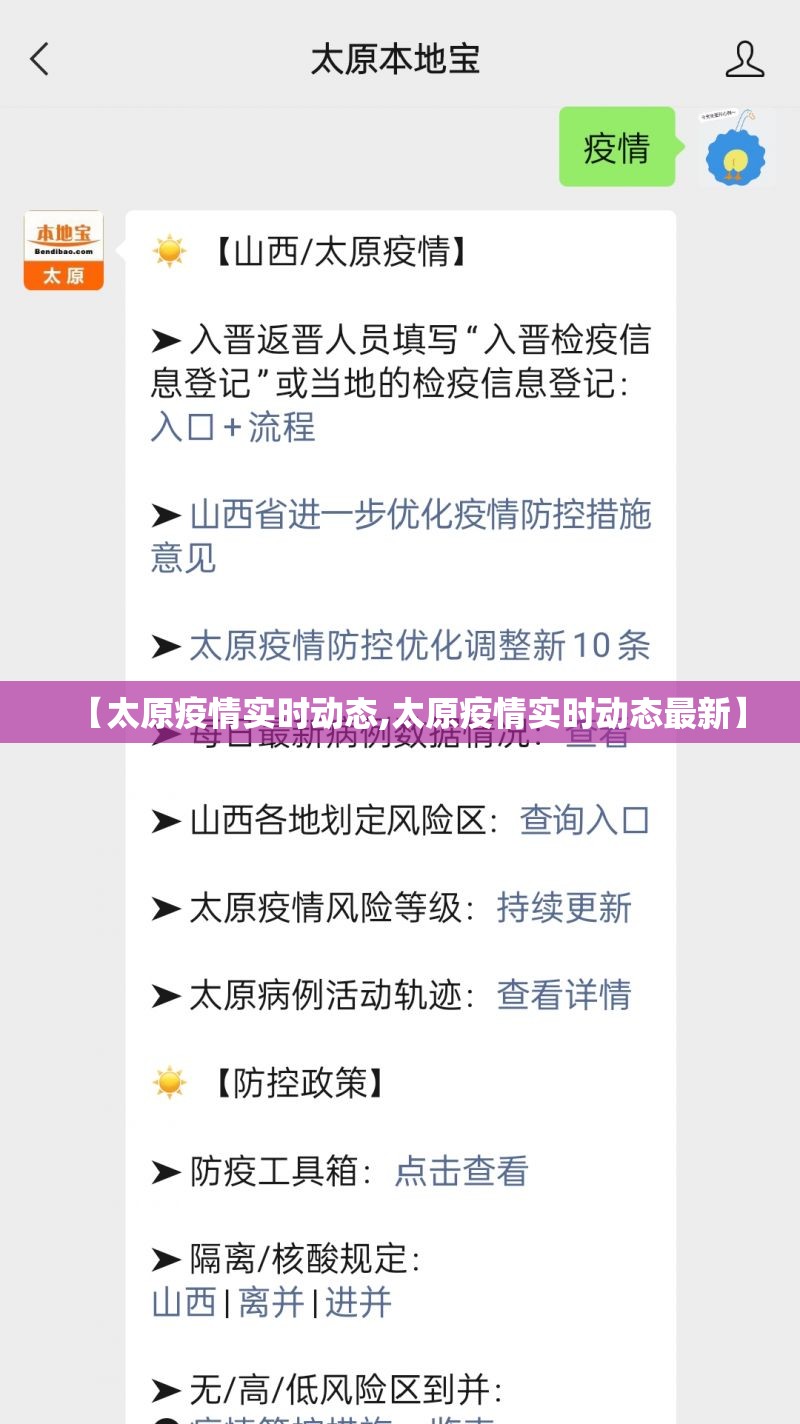Go back from 太原本地宝 chat

tap(40, 59)
